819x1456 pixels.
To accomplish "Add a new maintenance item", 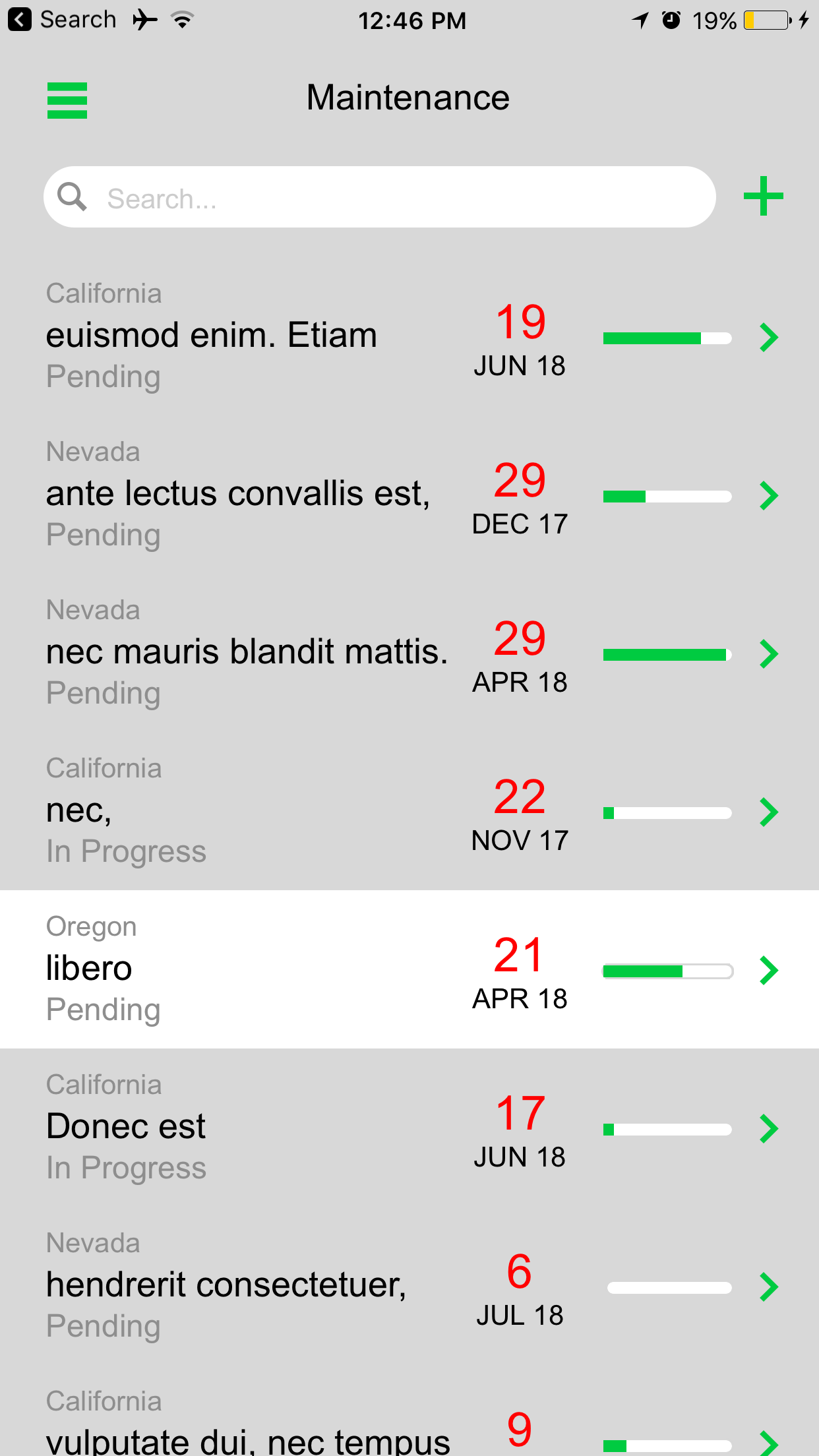I will [x=763, y=196].
